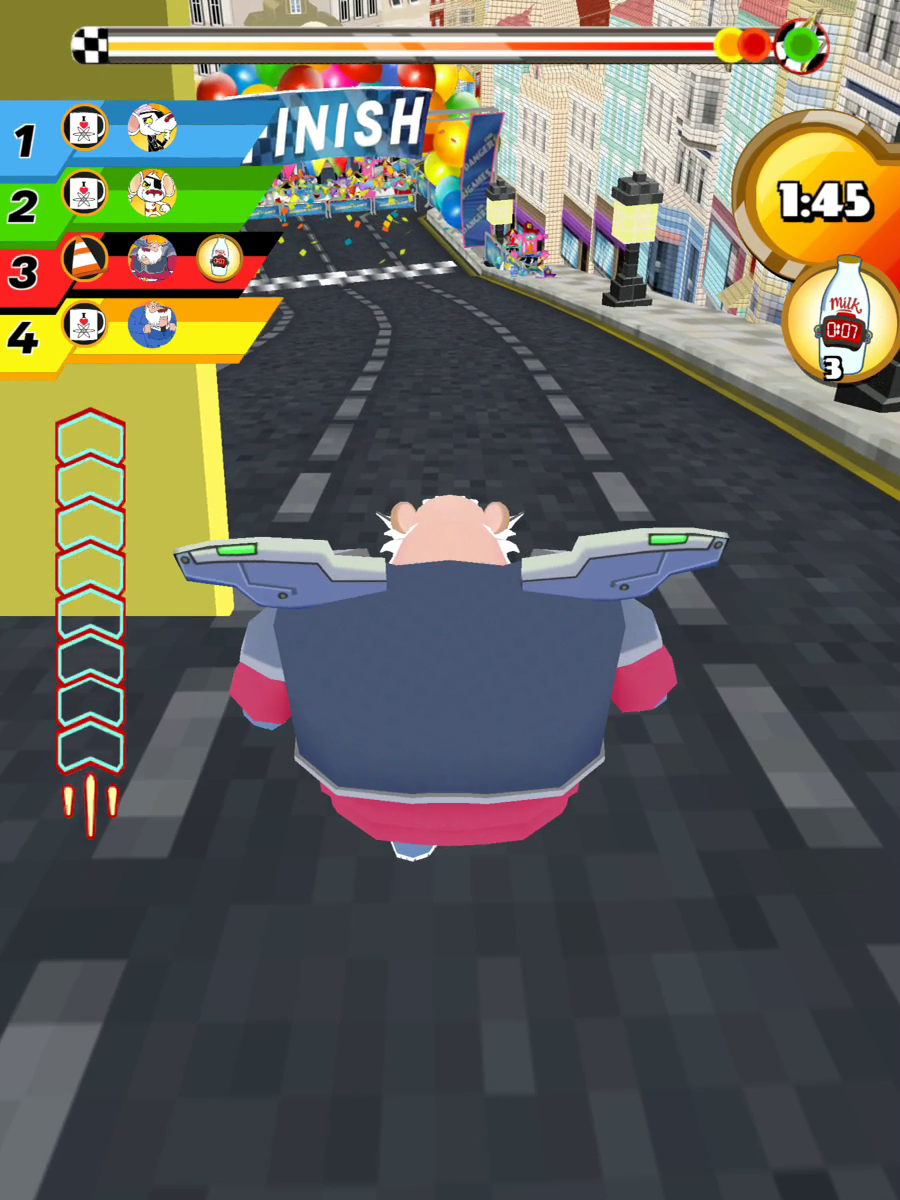Viewport: 900px width, 1200px height.
Task: Use the milk bottle power-up
Action: 842,317
